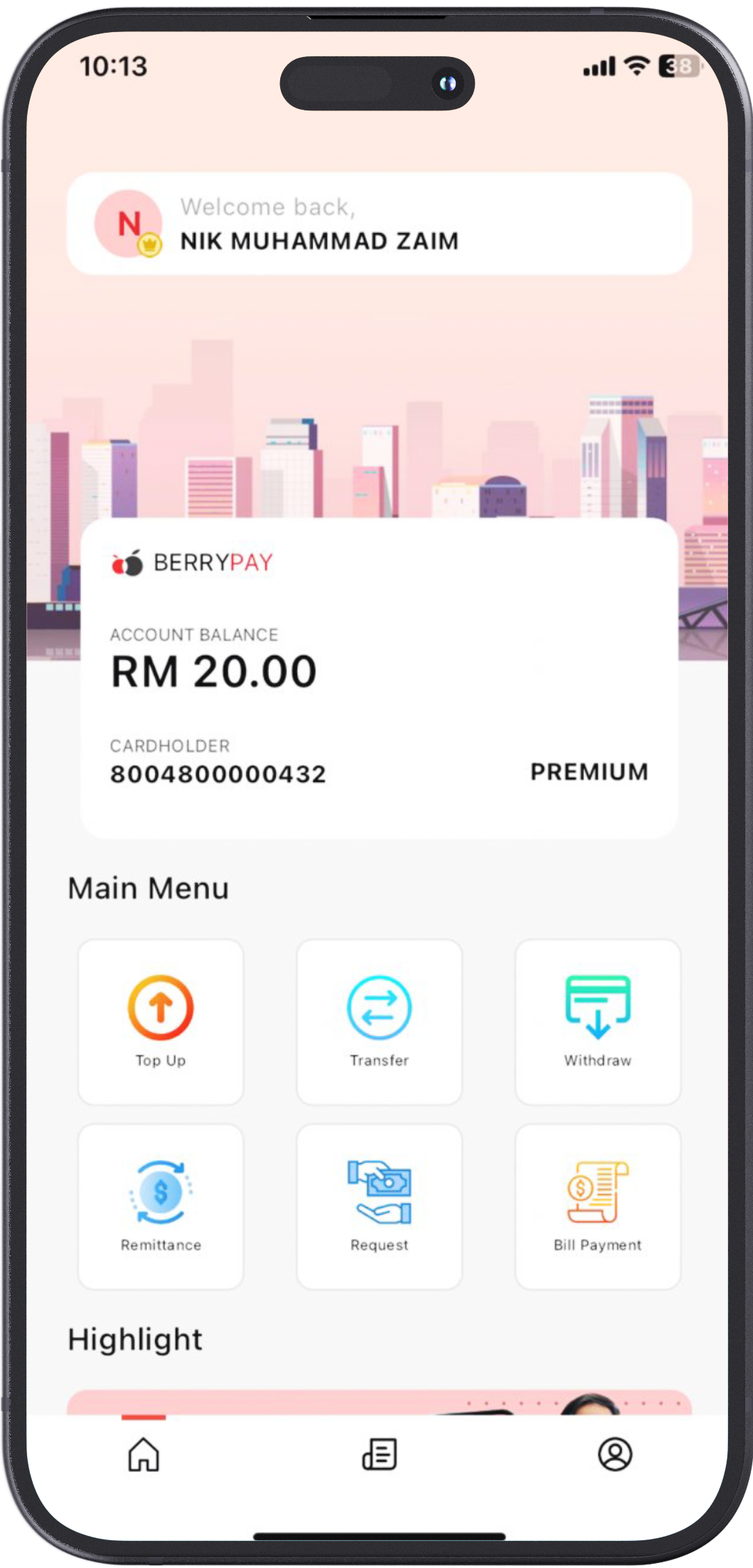The image size is (753, 1568).
Task: Switch to the transactions history tab
Action: coord(379,1454)
